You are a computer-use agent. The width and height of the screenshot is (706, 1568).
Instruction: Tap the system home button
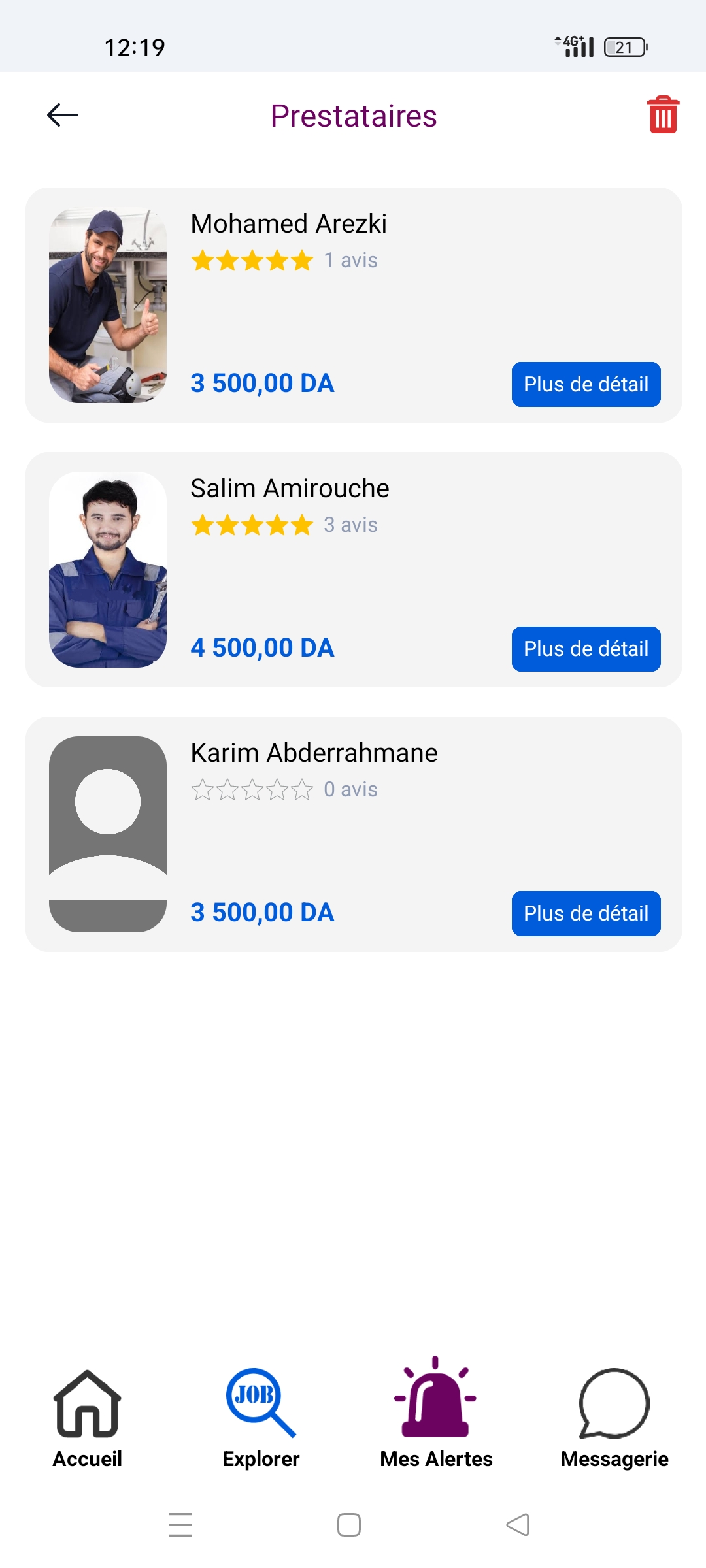(x=349, y=1525)
